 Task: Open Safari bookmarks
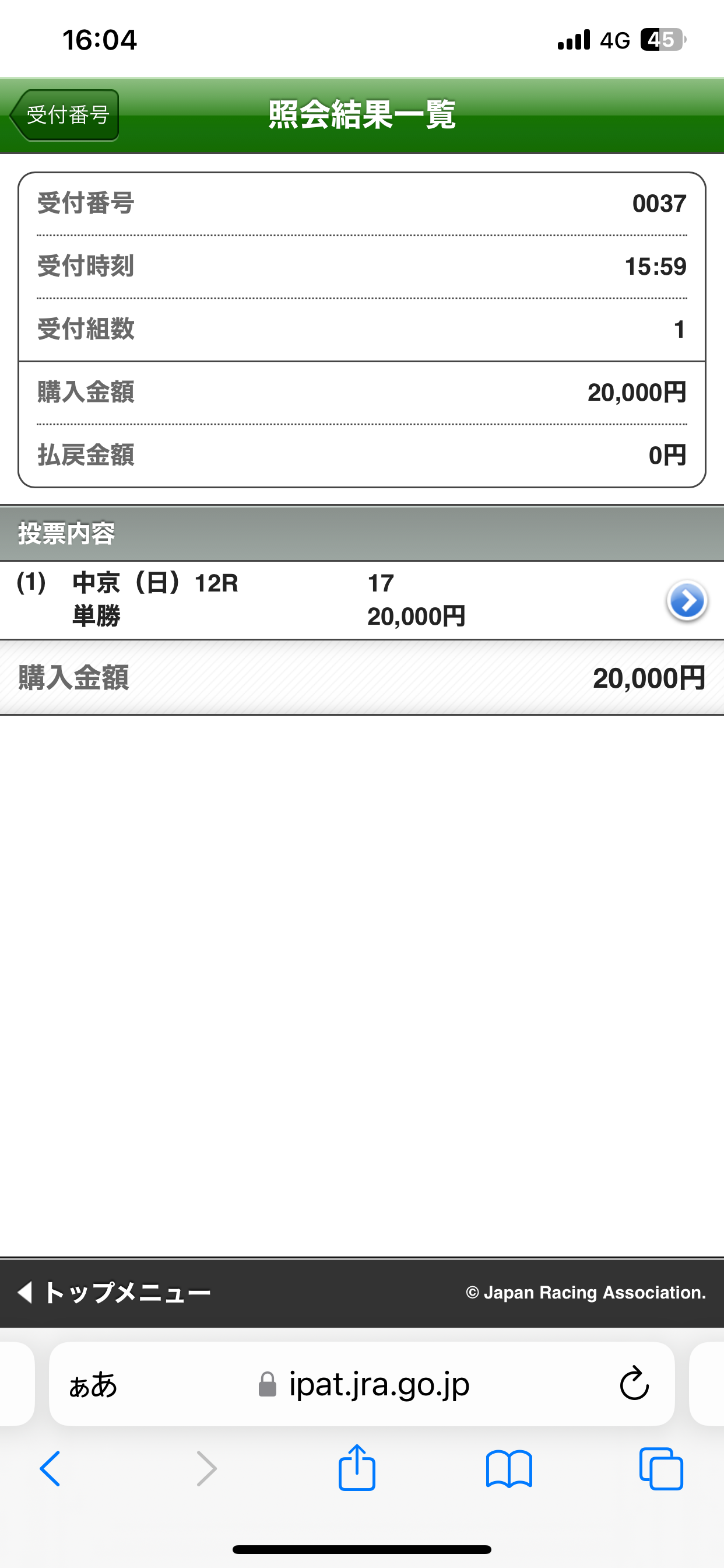(509, 1468)
